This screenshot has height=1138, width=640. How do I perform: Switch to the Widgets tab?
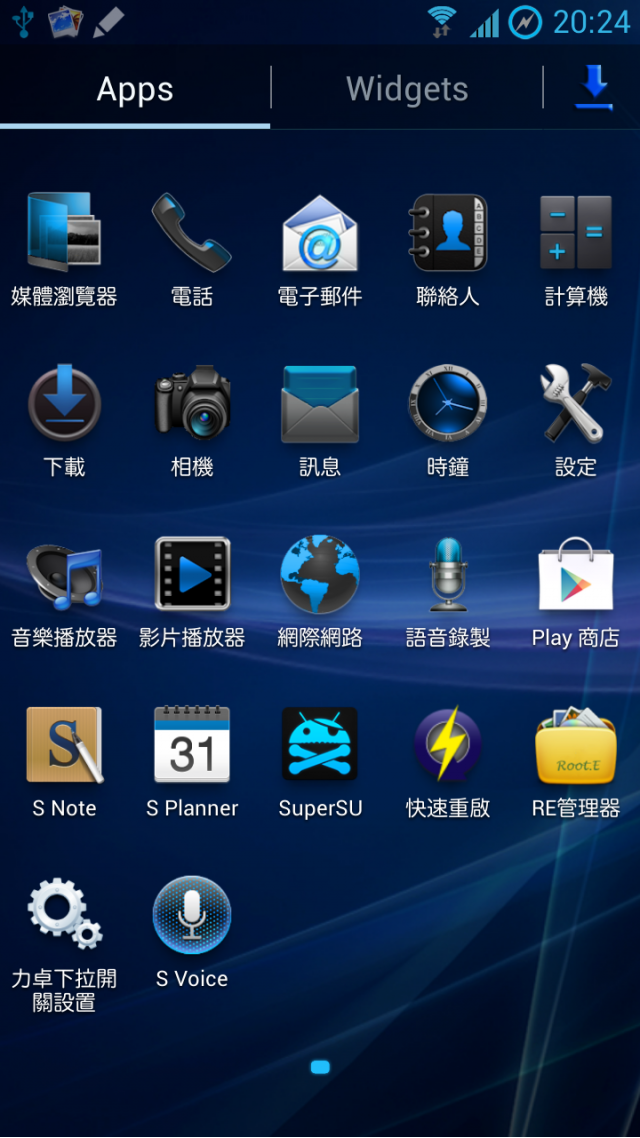(407, 89)
